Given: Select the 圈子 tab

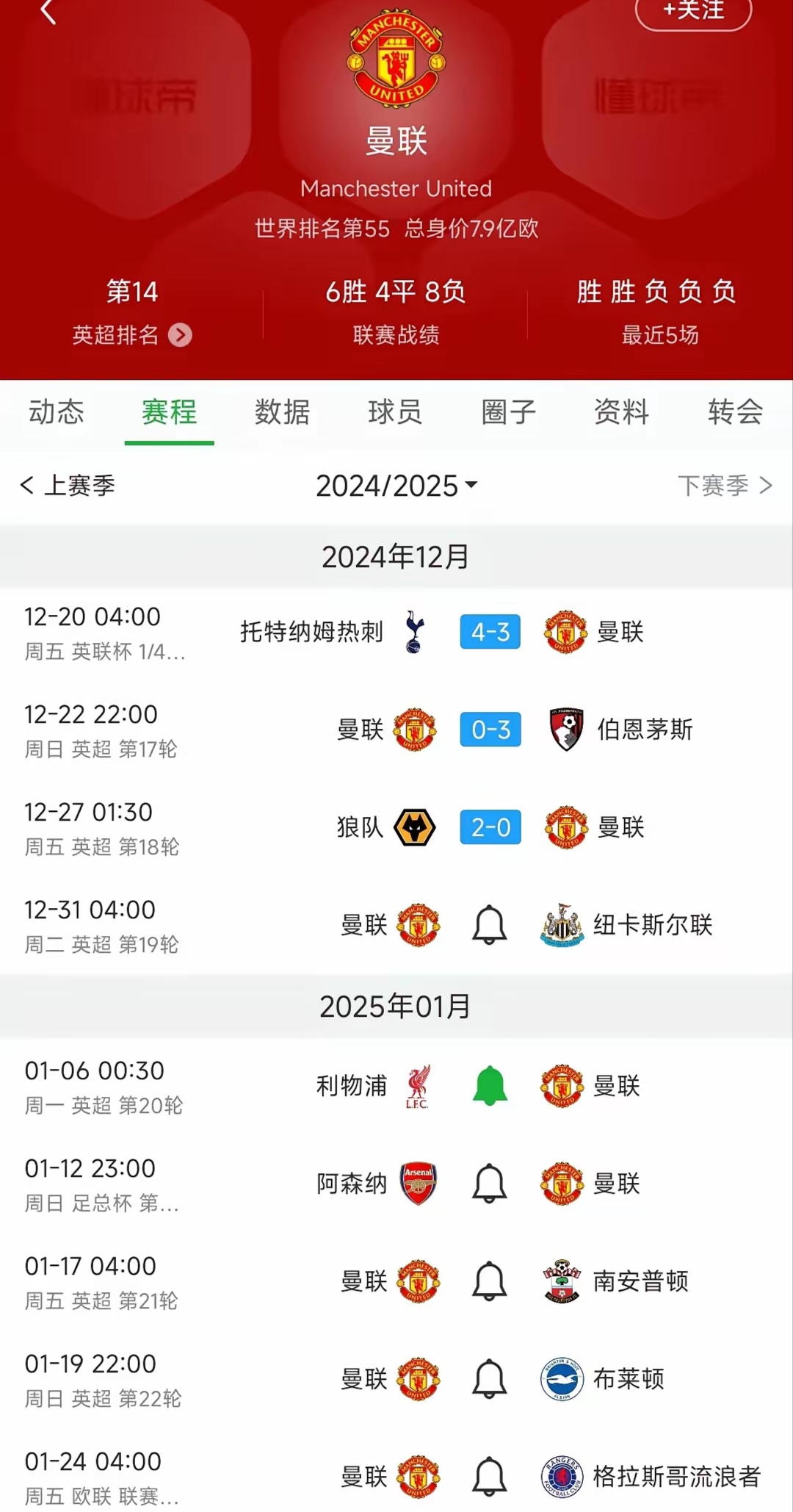Looking at the screenshot, I should click(509, 412).
